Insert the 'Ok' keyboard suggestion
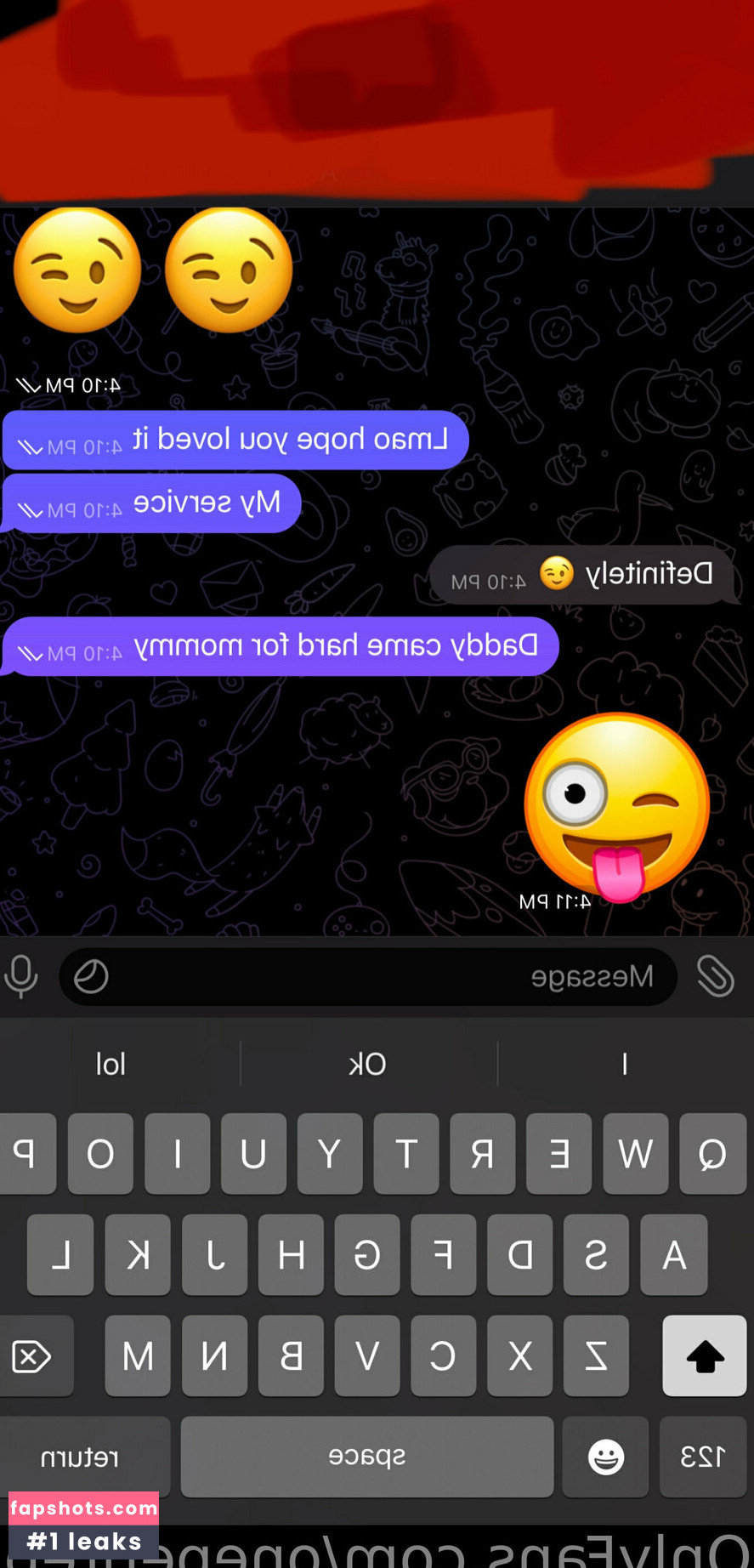This screenshot has width=754, height=1568. pos(367,1064)
